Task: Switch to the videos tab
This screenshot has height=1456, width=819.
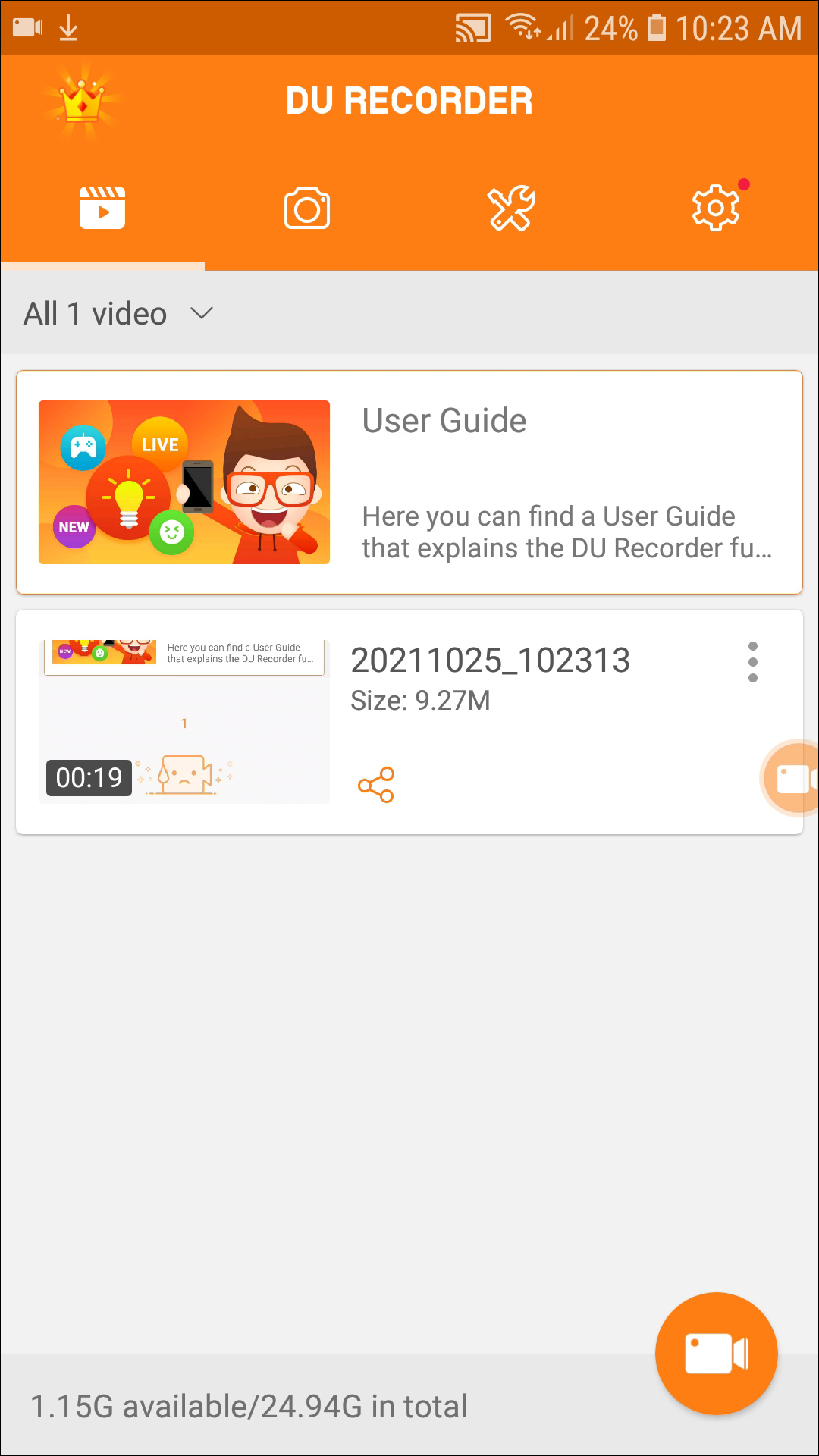Action: [102, 208]
